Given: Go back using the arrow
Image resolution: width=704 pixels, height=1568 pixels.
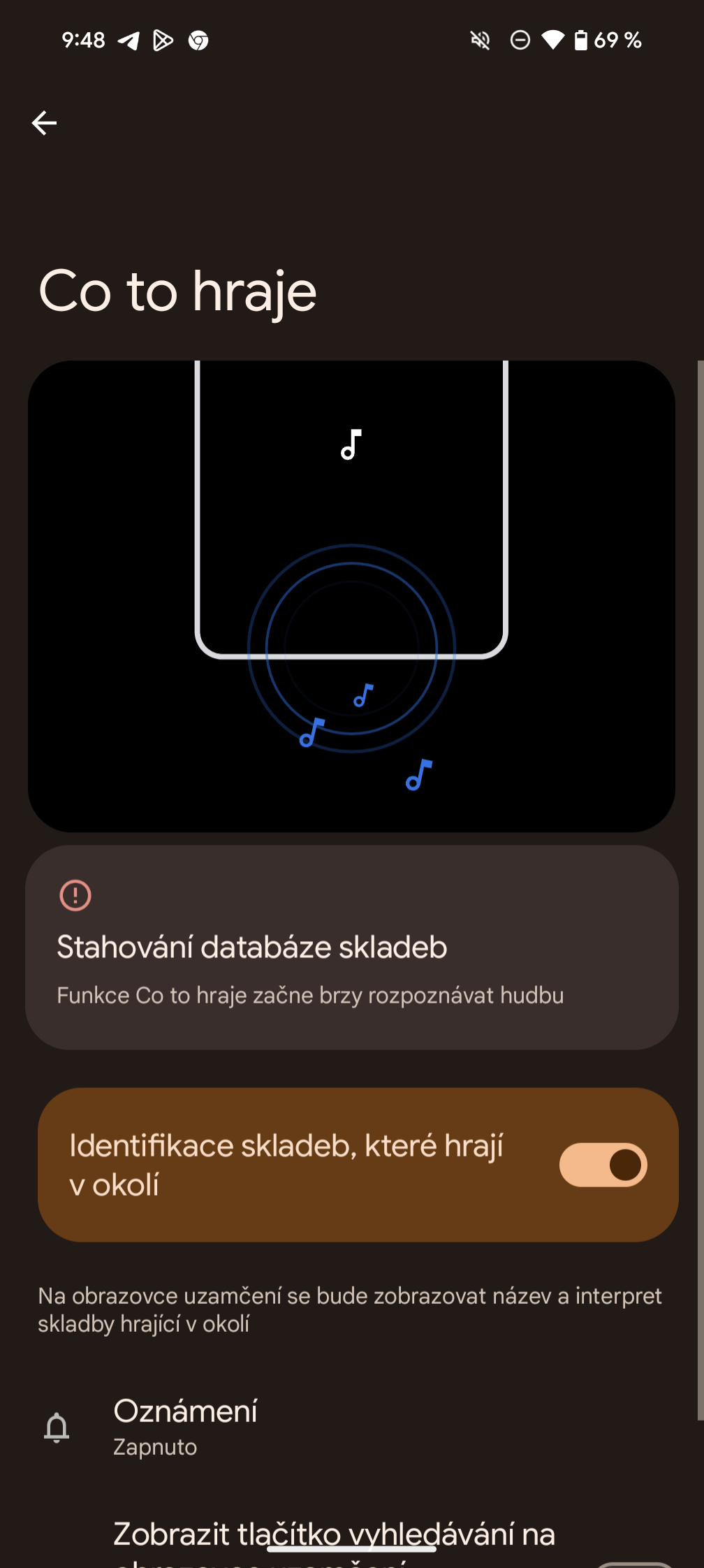Looking at the screenshot, I should point(44,123).
